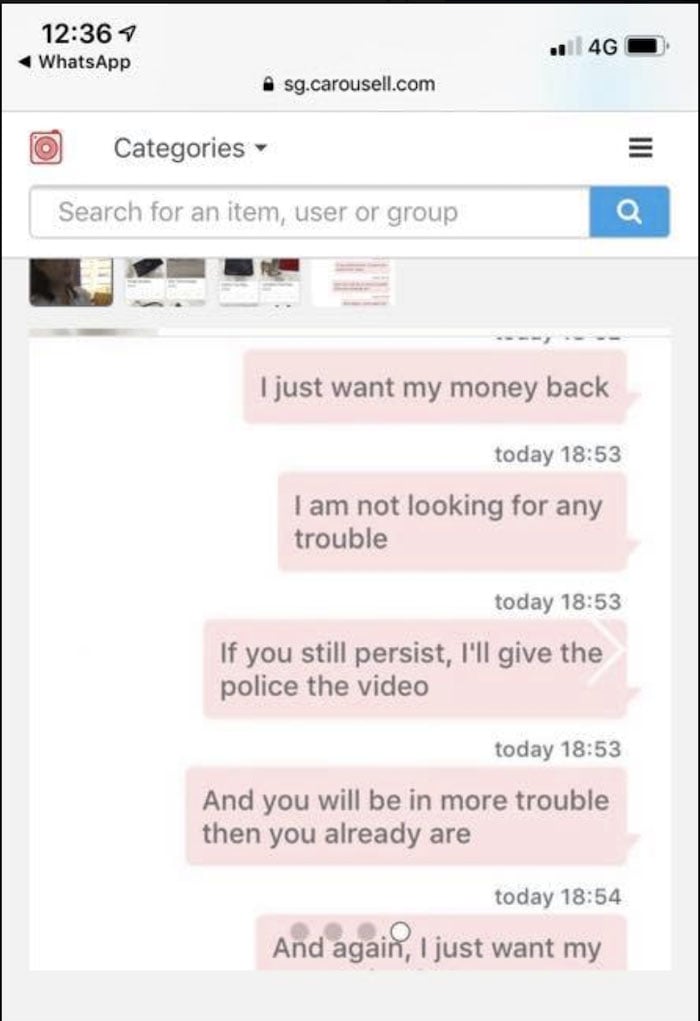
Task: Expand the Categories dropdown
Action: tap(190, 148)
